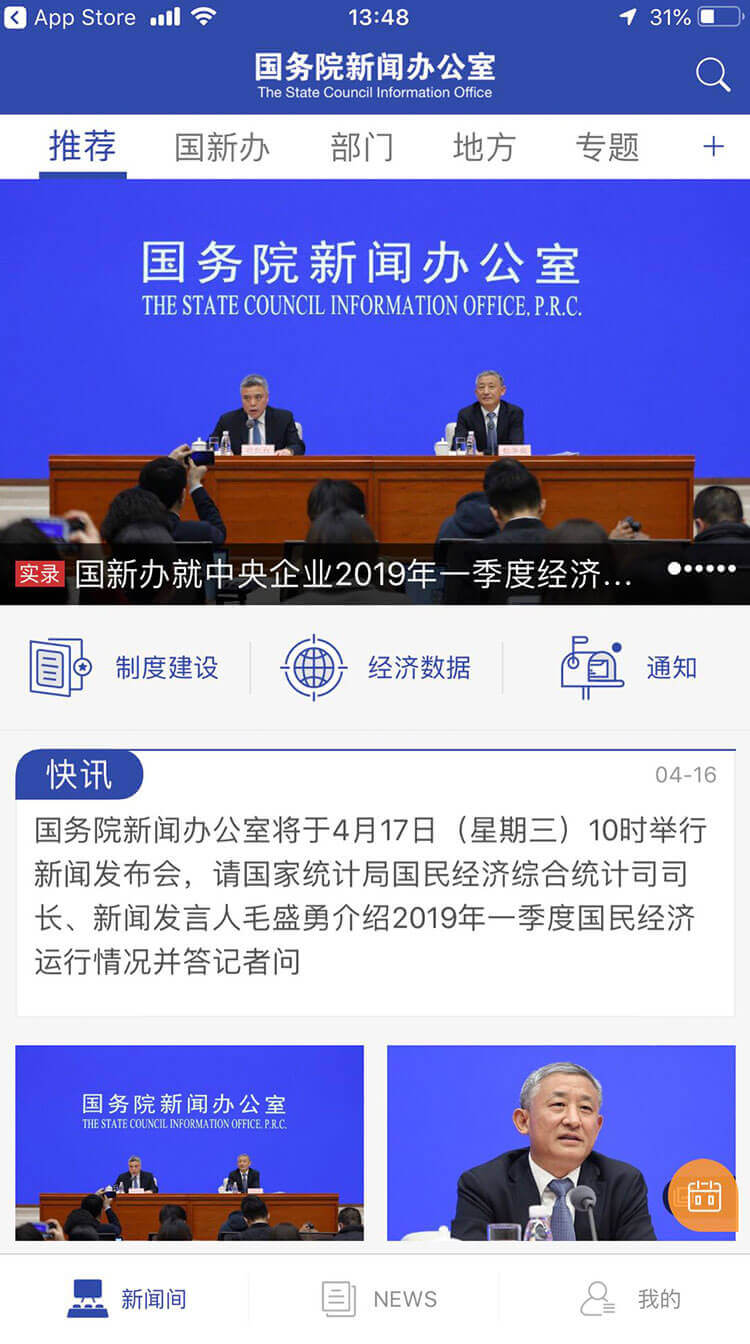Switch to the 国新办 tab
Image resolution: width=750 pixels, height=1344 pixels.
222,148
